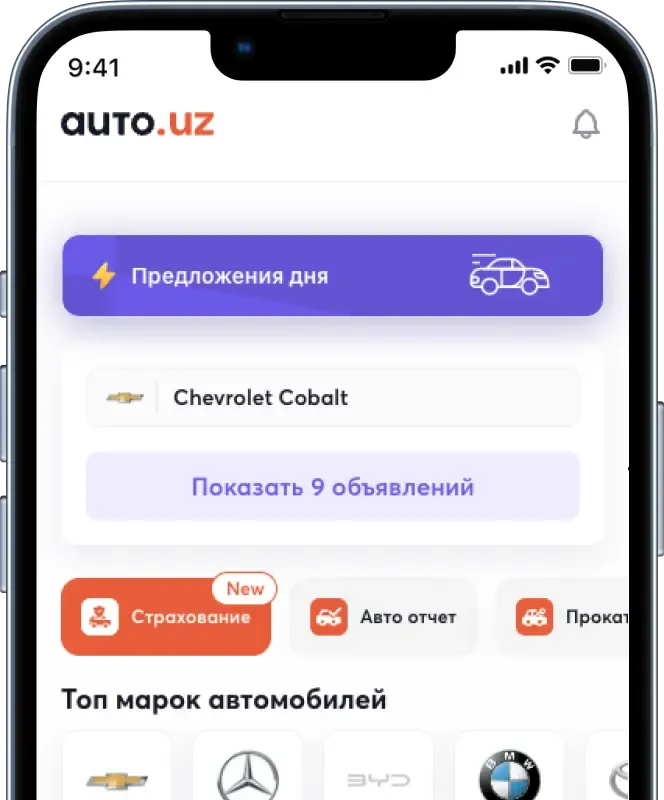664x800 pixels.
Task: Open the Прокат rental service
Action: pos(570,617)
